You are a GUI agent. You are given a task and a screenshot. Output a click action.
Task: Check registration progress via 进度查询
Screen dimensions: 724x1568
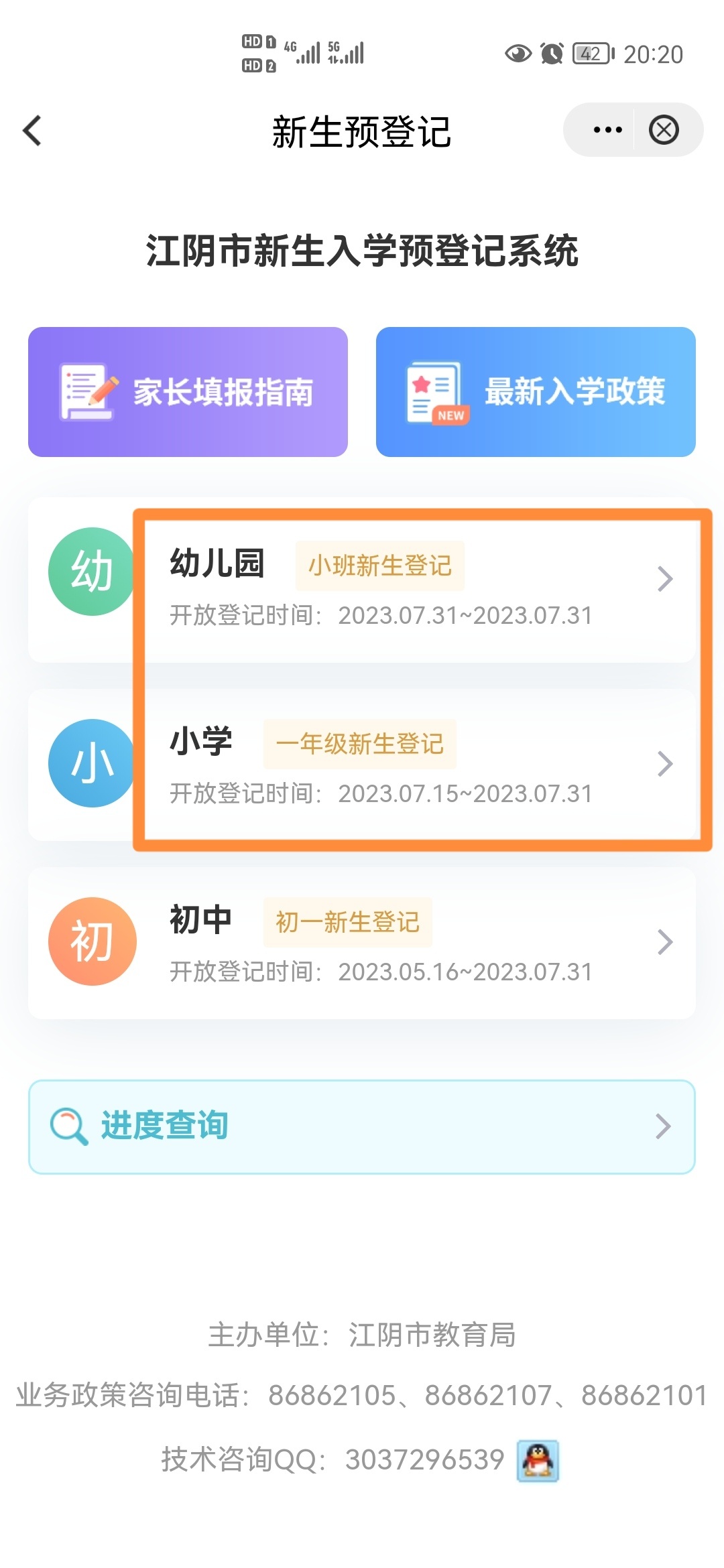click(x=362, y=1126)
